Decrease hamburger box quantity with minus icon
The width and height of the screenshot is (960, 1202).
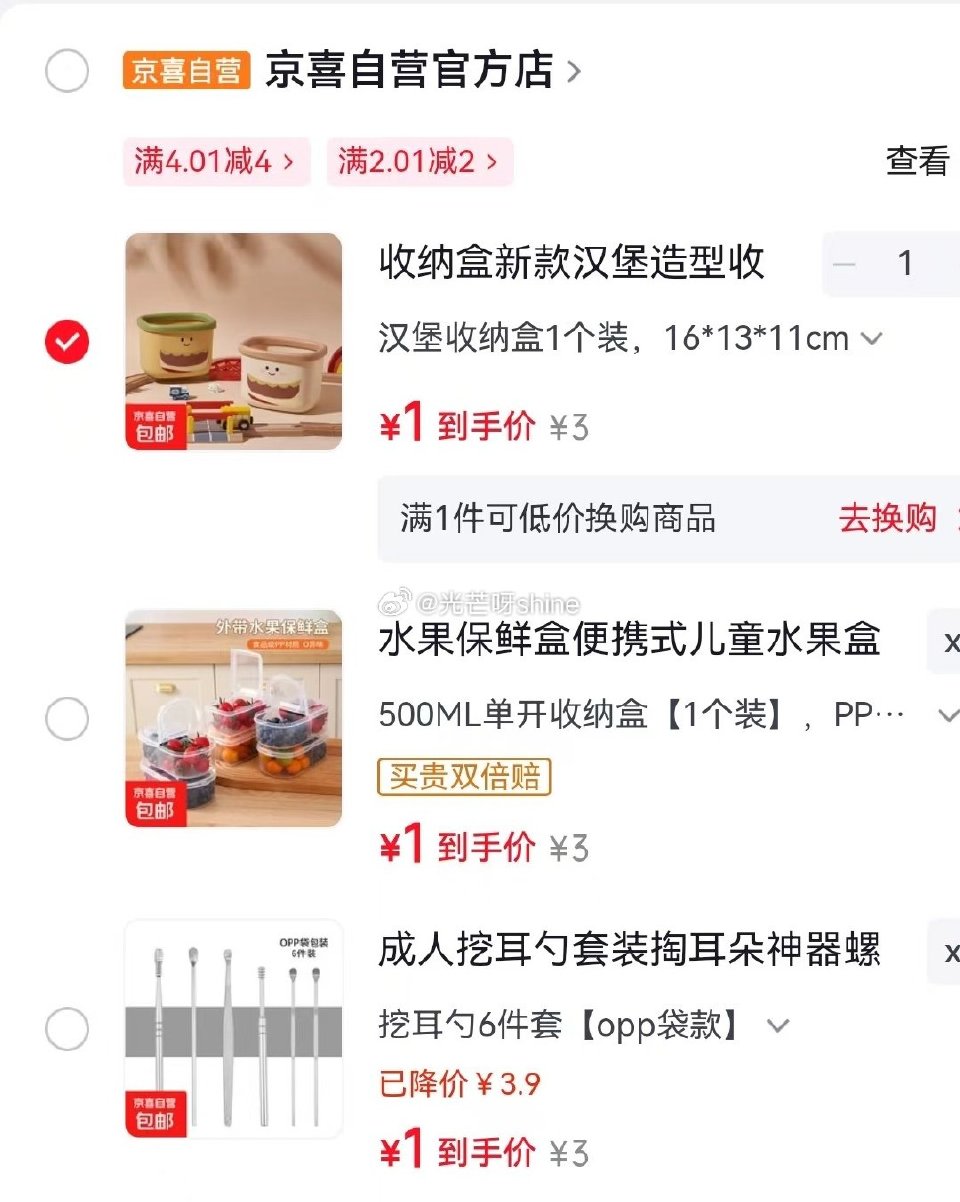tap(845, 264)
